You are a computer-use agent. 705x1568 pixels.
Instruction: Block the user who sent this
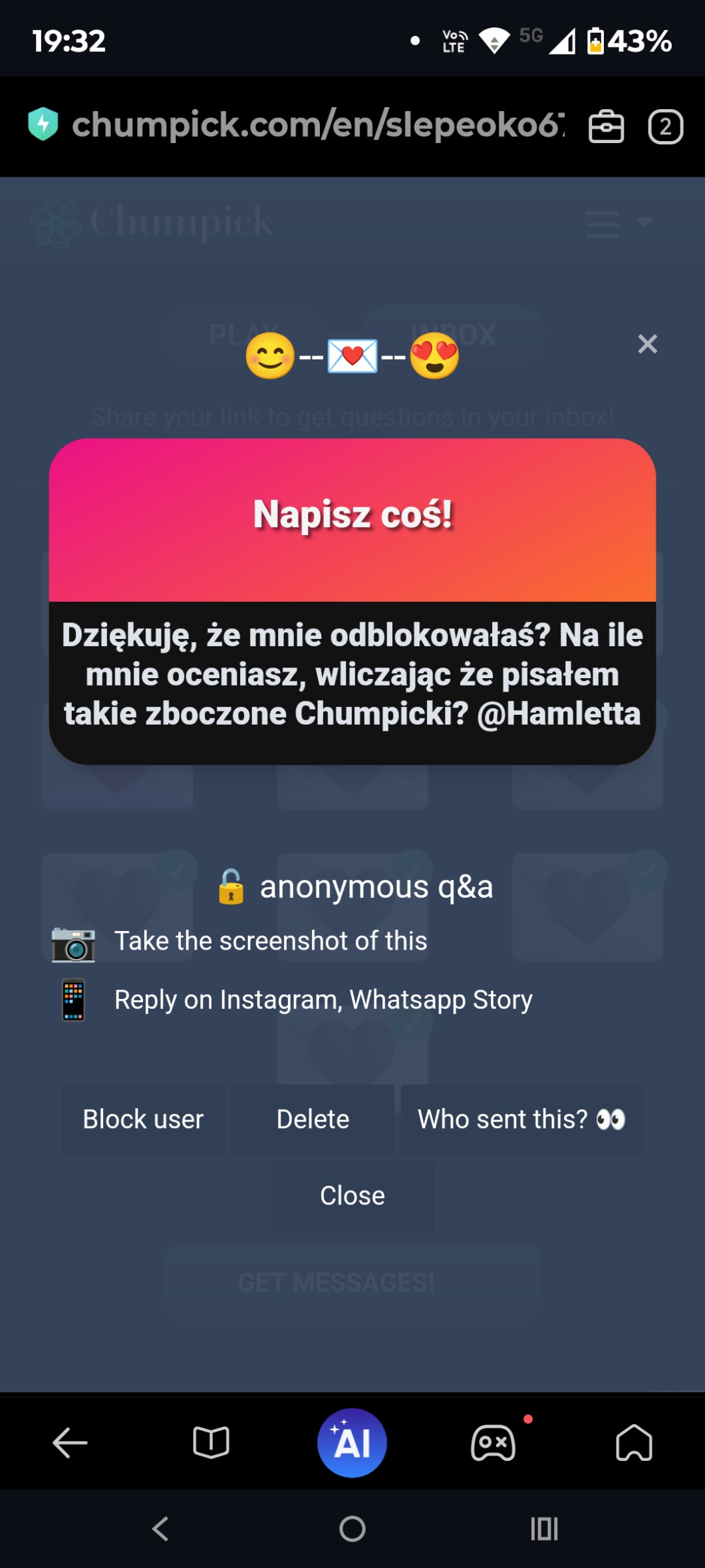tap(143, 1119)
